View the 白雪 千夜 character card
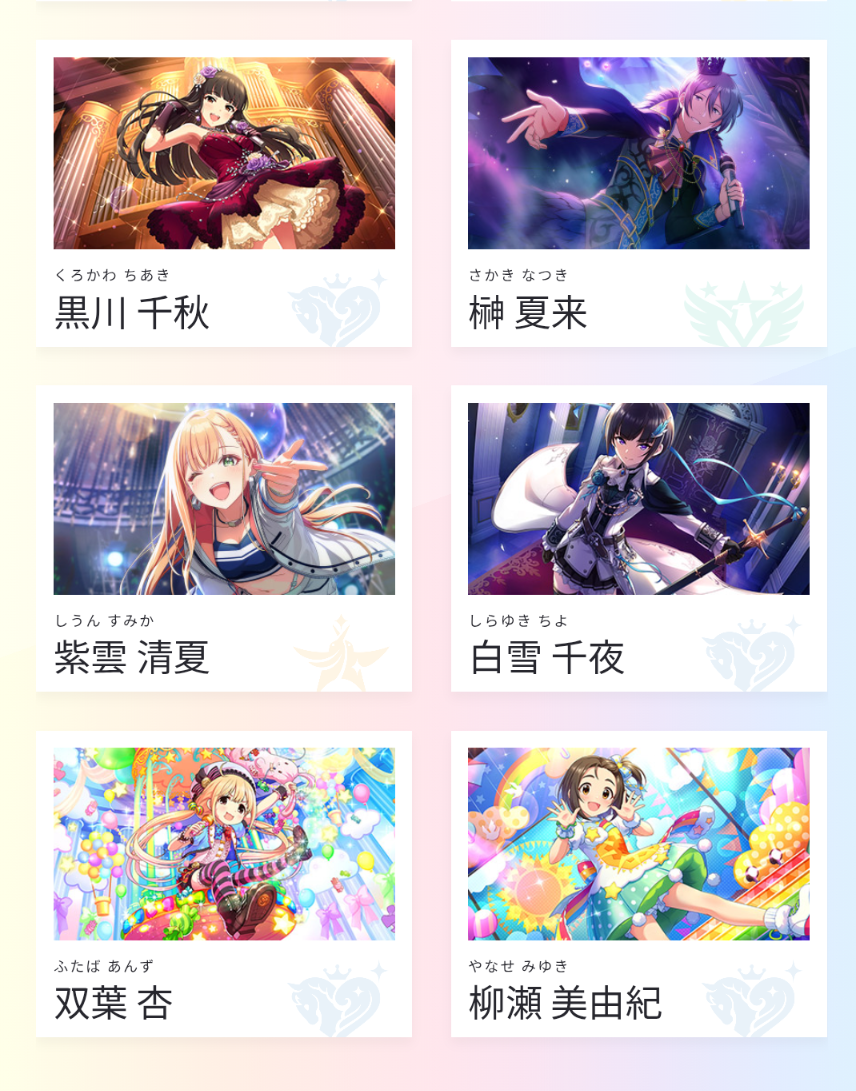Image resolution: width=856 pixels, height=1091 pixels. tap(638, 539)
